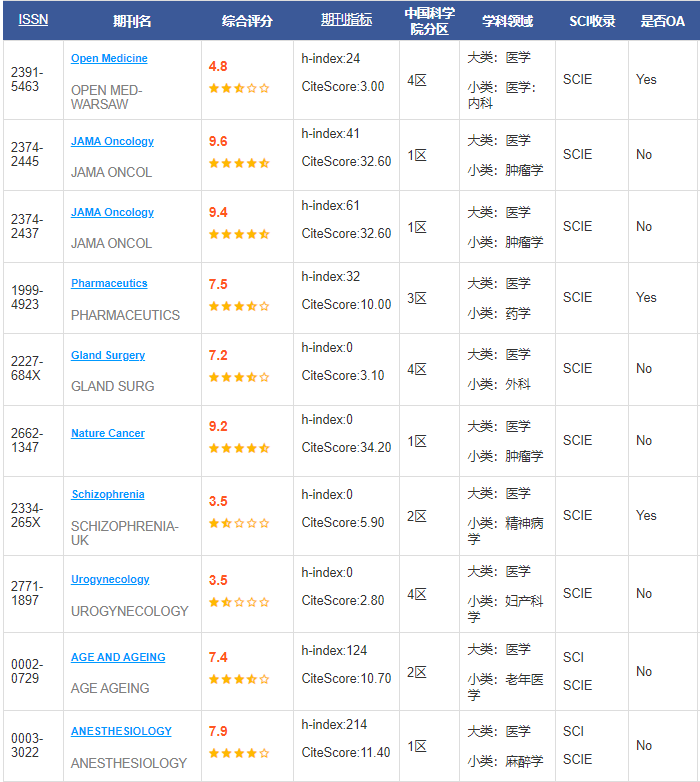Open the Open Medicine journal link
This screenshot has width=700, height=782.
[109, 59]
